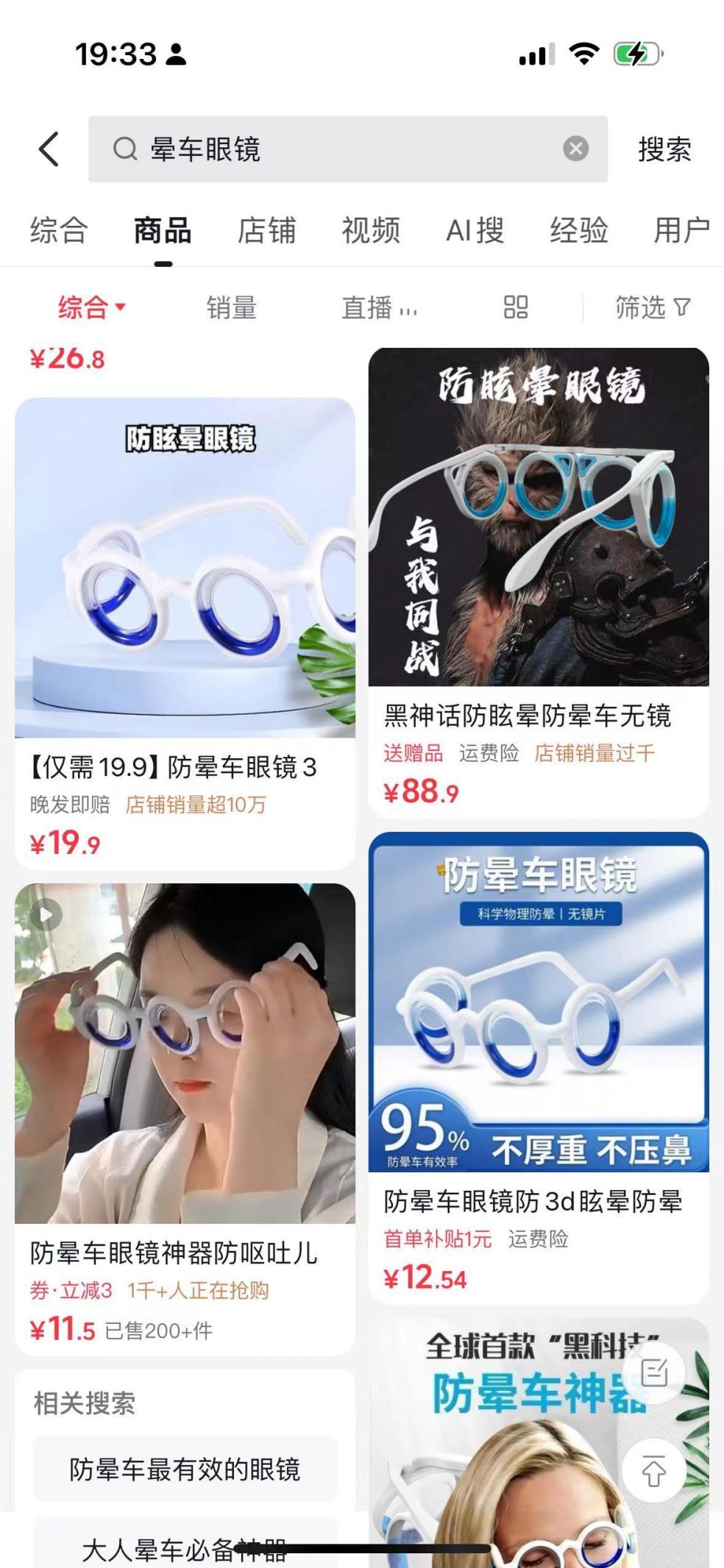
Task: Expand the red 综合 sort dropdown
Action: tap(92, 307)
